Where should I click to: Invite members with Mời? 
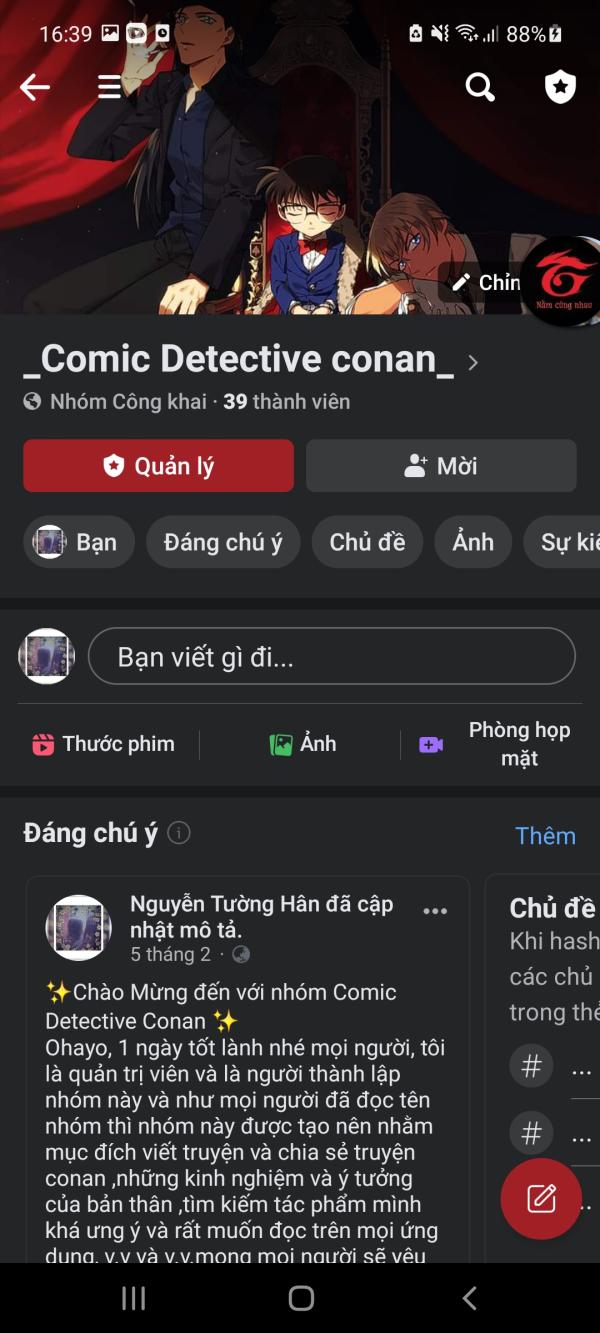(x=441, y=466)
